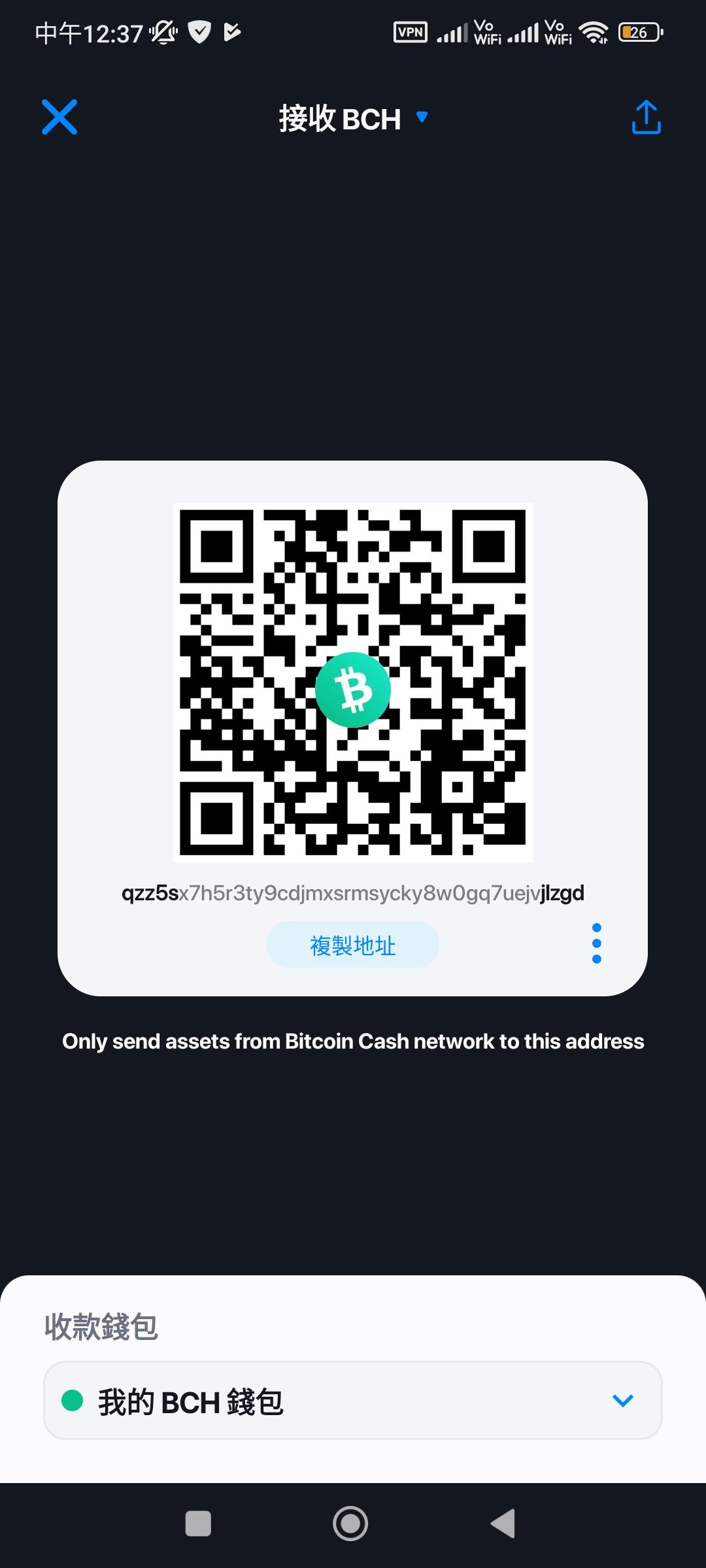This screenshot has width=706, height=1568.
Task: Return to the home screen
Action: tap(350, 1524)
